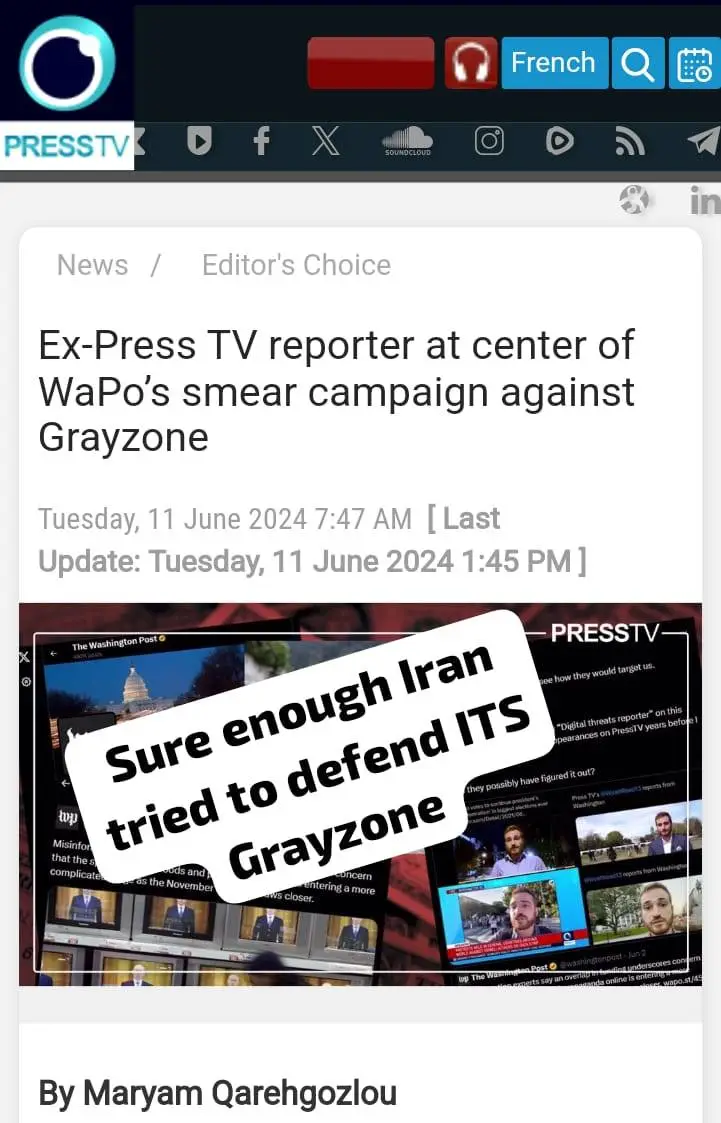Open the calendar schedule icon
This screenshot has height=1123, width=721.
point(695,64)
